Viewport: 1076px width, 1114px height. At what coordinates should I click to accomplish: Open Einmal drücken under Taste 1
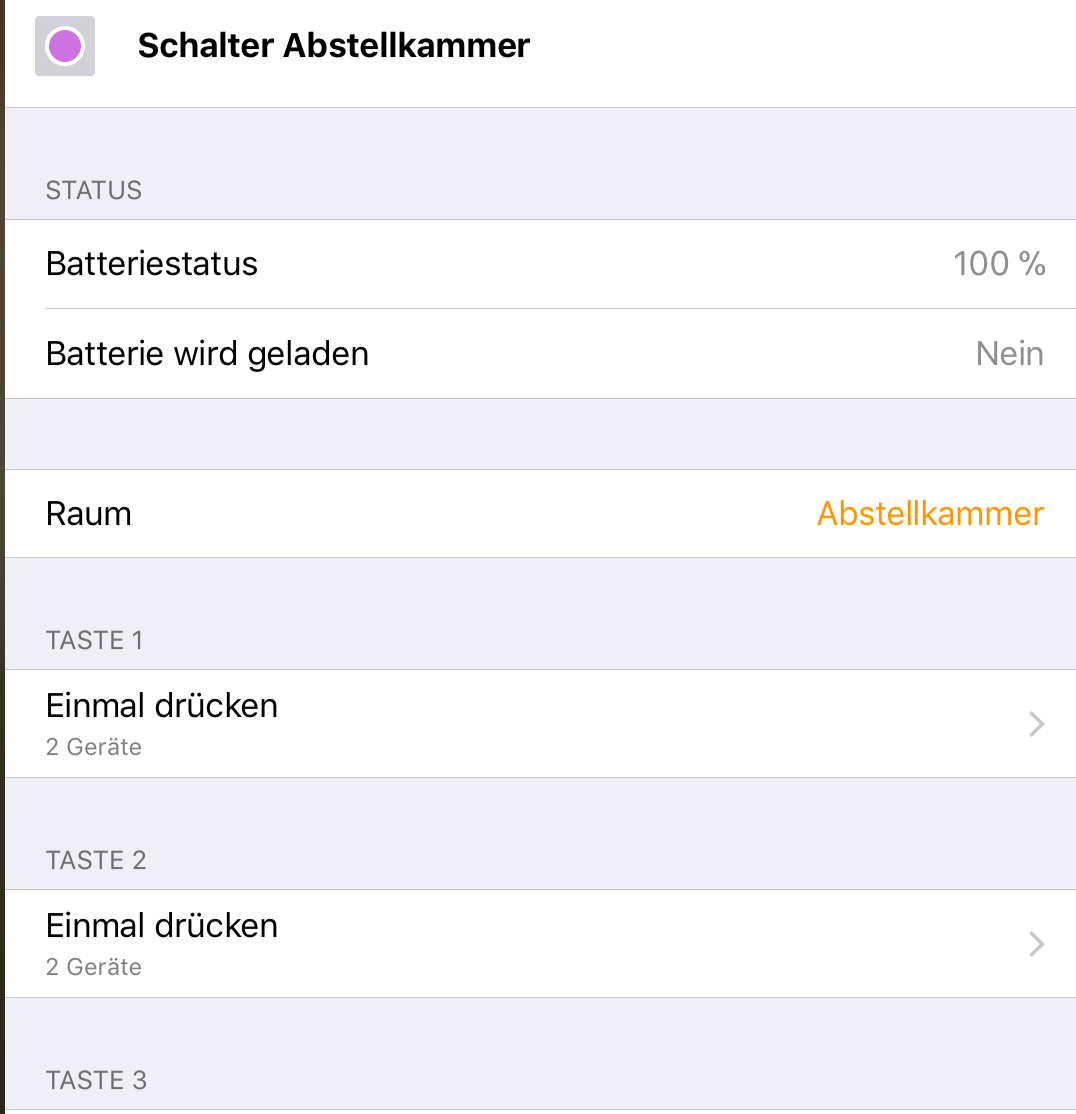[x=540, y=723]
